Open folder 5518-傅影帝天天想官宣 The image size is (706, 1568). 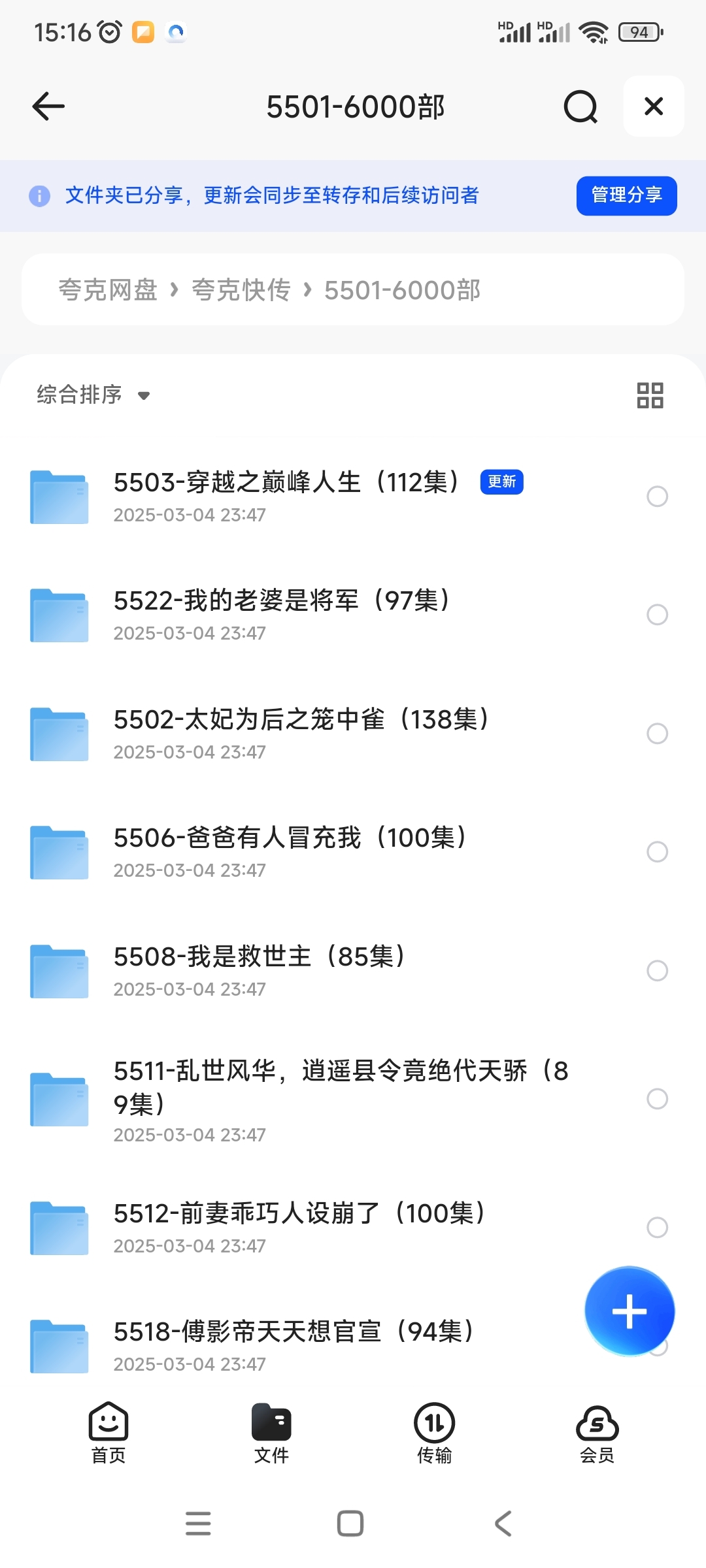coord(301,1346)
